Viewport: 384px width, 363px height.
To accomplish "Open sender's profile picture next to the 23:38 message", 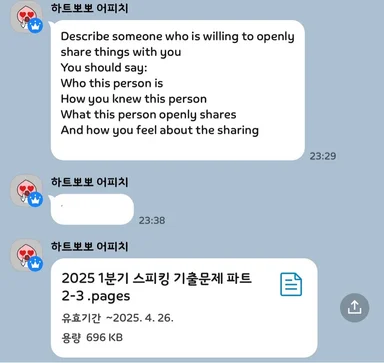I will click(x=27, y=190).
